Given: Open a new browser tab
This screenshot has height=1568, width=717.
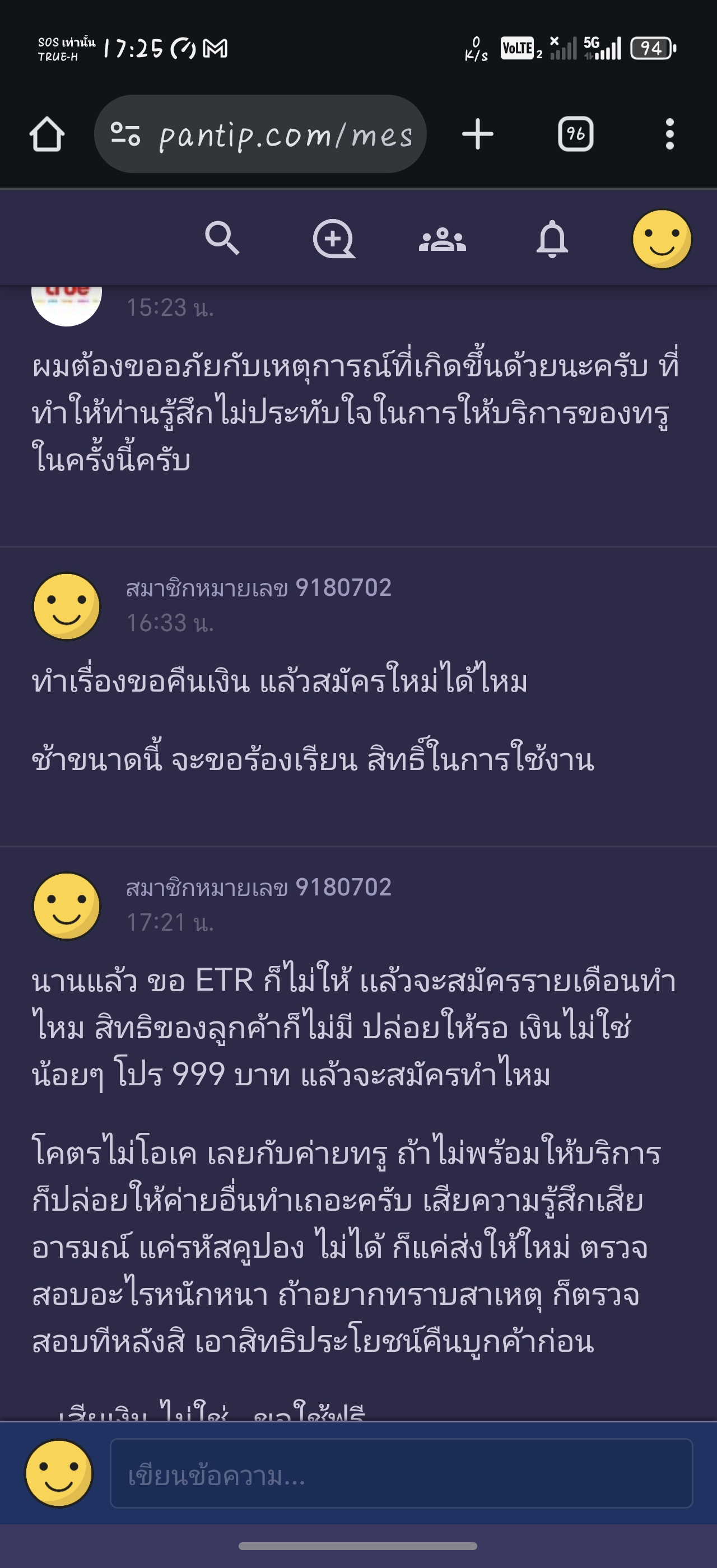Looking at the screenshot, I should click(x=478, y=134).
